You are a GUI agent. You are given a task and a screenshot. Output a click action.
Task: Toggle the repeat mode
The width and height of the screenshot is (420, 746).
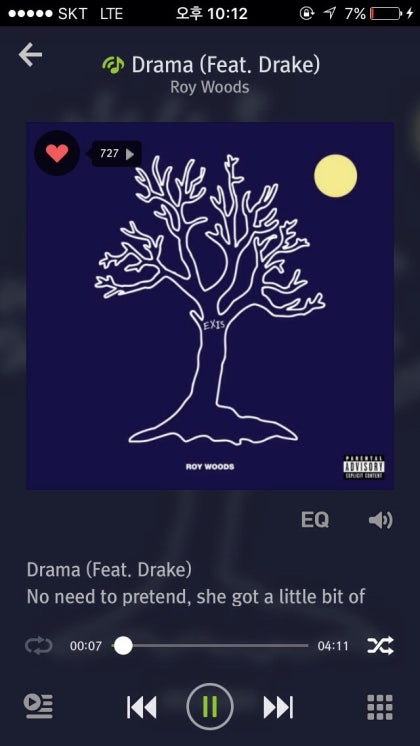tap(39, 646)
